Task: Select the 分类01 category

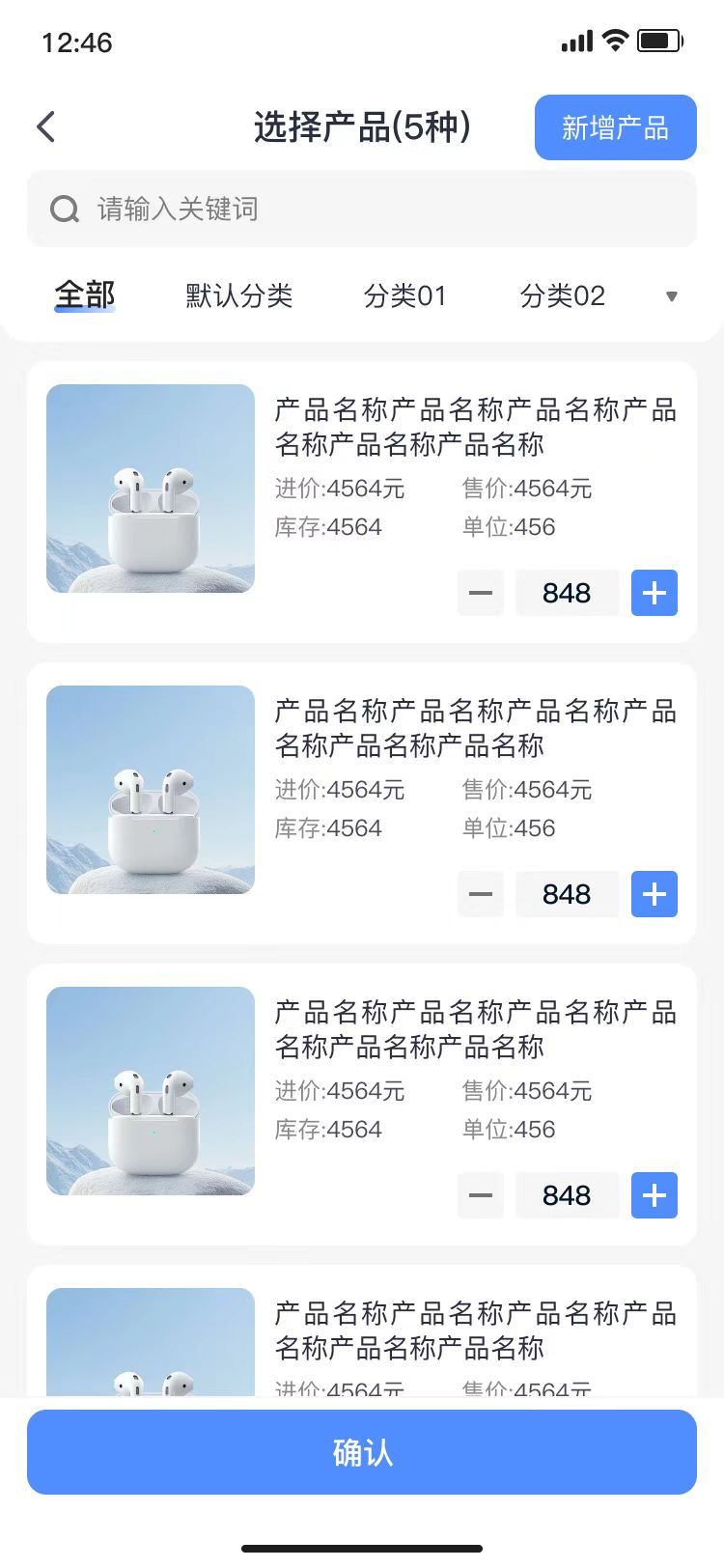Action: [x=406, y=295]
